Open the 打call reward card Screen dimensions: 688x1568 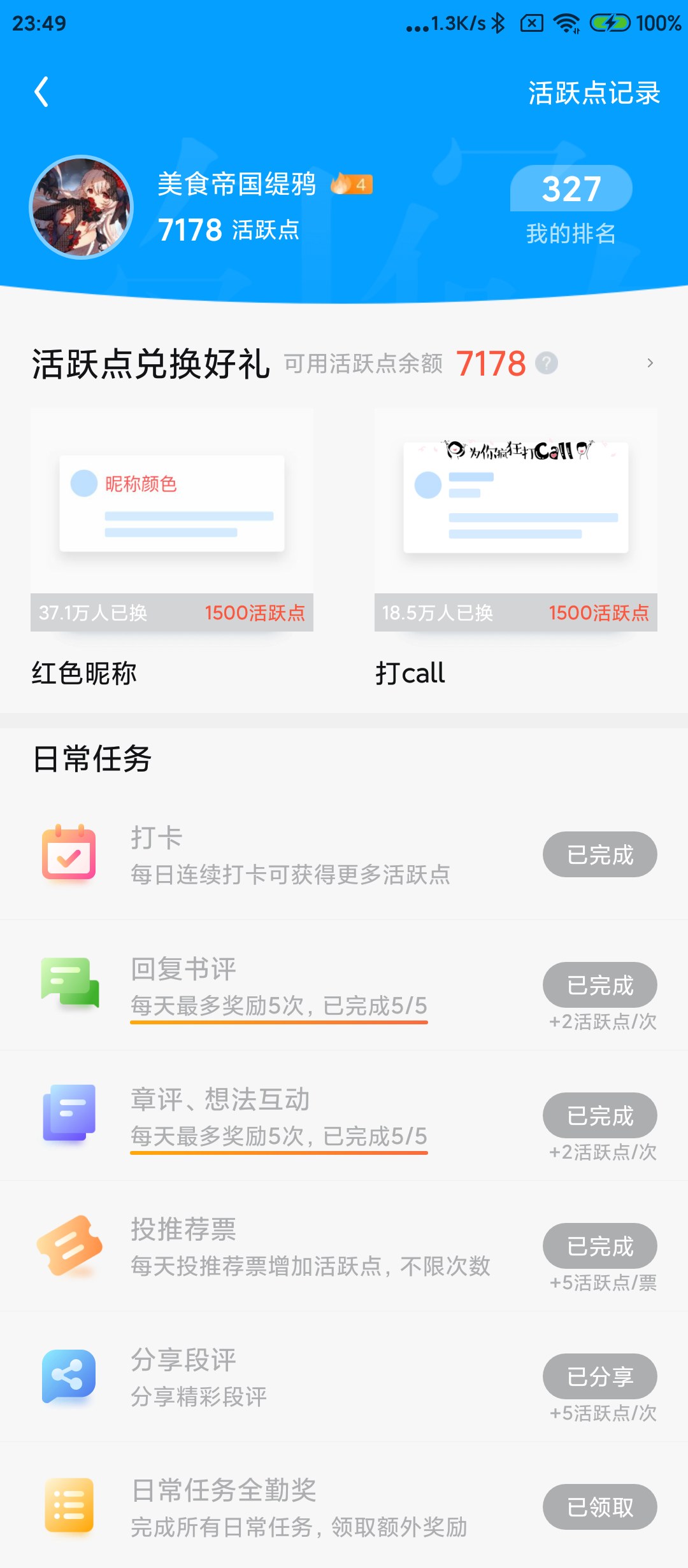(x=516, y=547)
